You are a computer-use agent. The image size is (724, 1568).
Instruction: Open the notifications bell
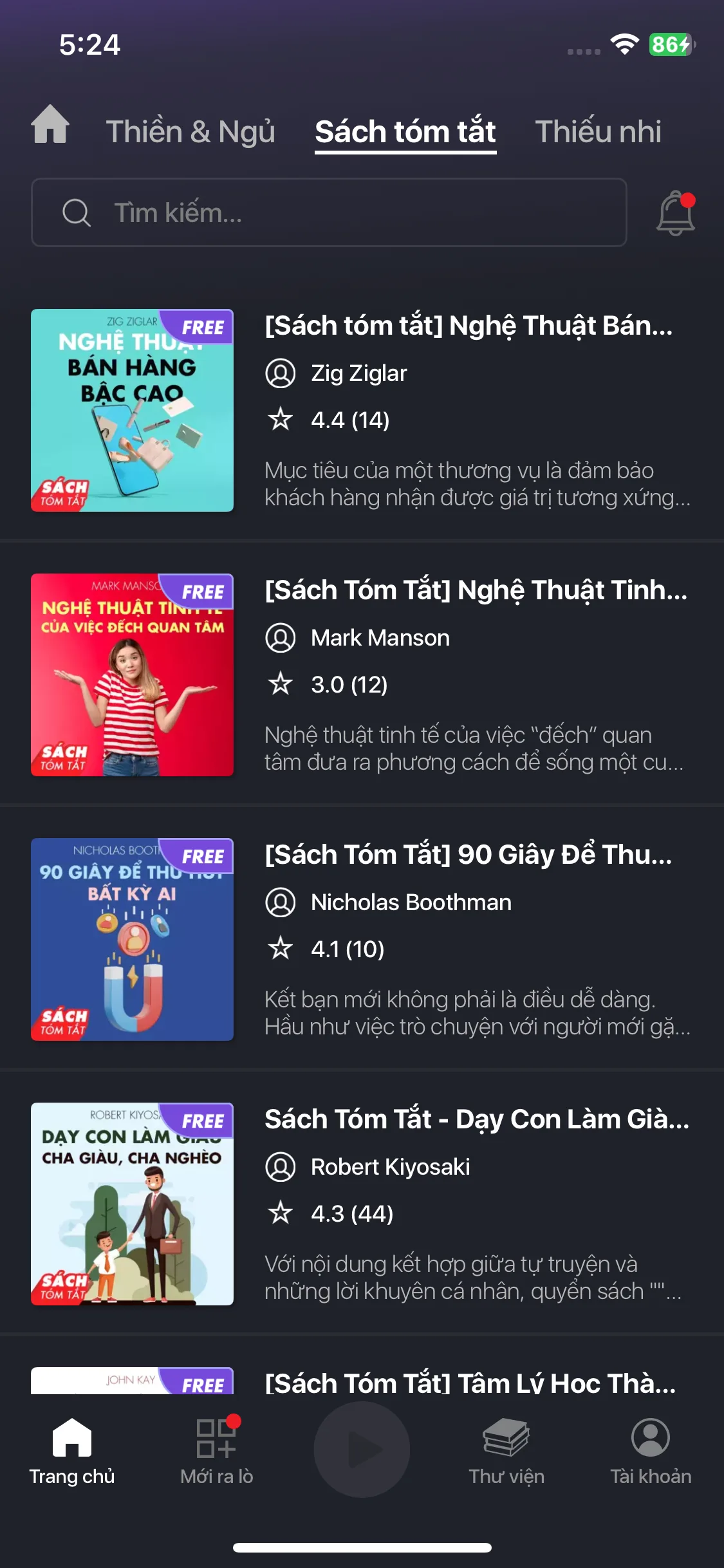pyautogui.click(x=675, y=212)
